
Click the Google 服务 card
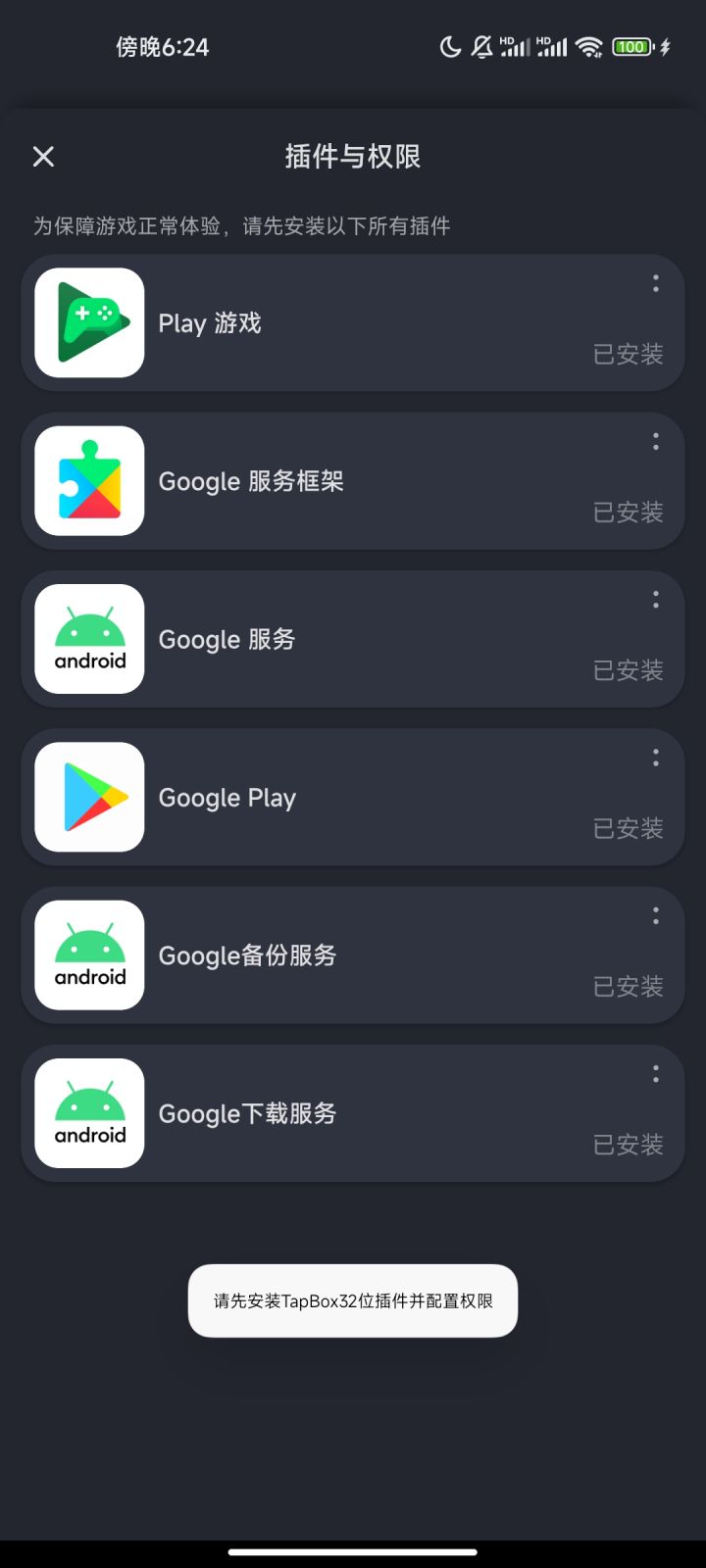(353, 639)
